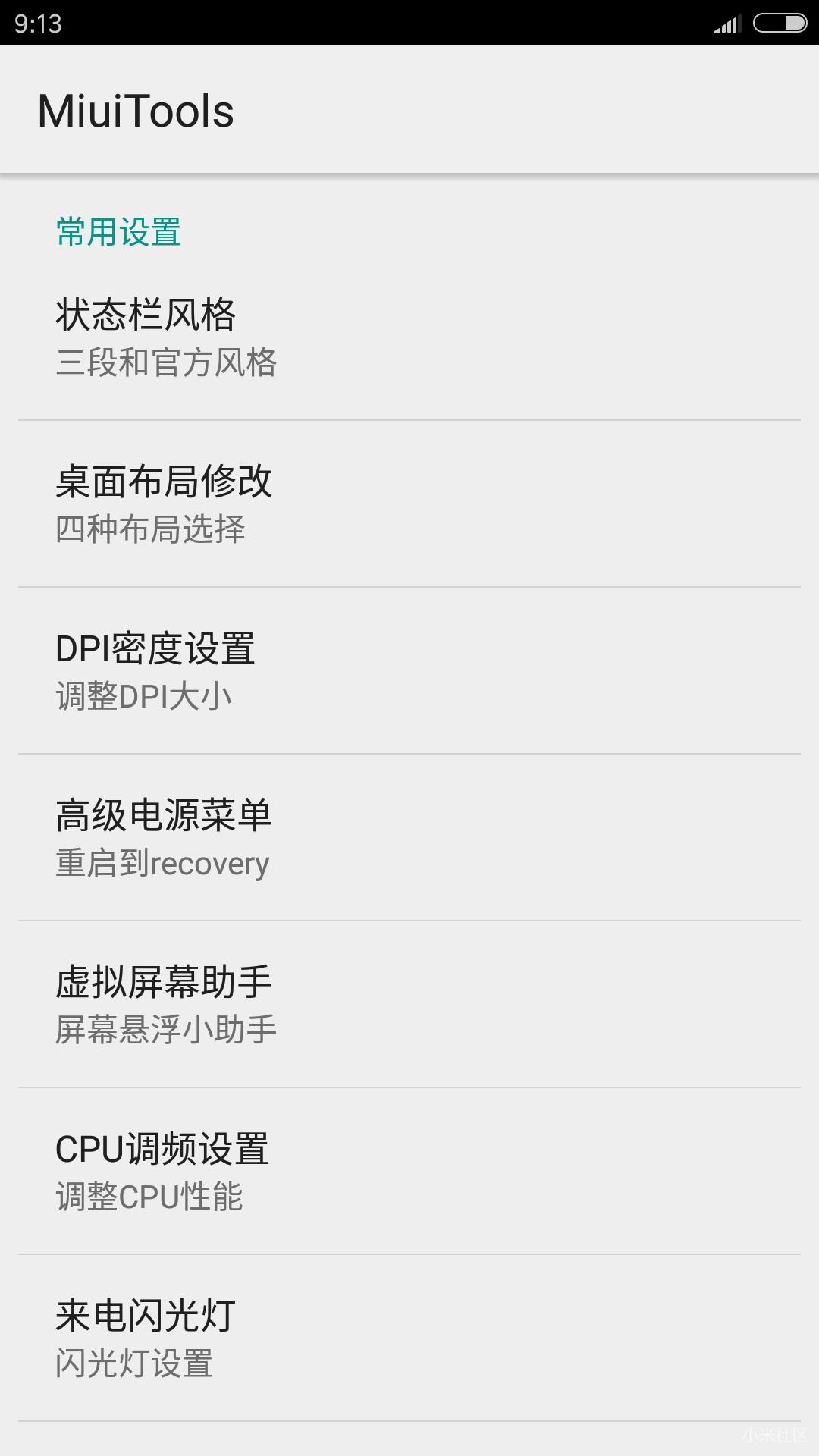
Task: Open 高级电源菜单 settings
Action: (163, 815)
